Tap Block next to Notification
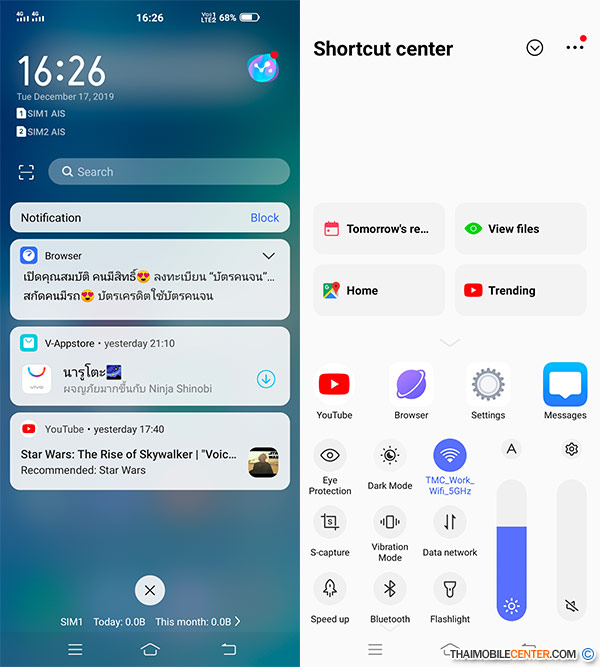 265,218
